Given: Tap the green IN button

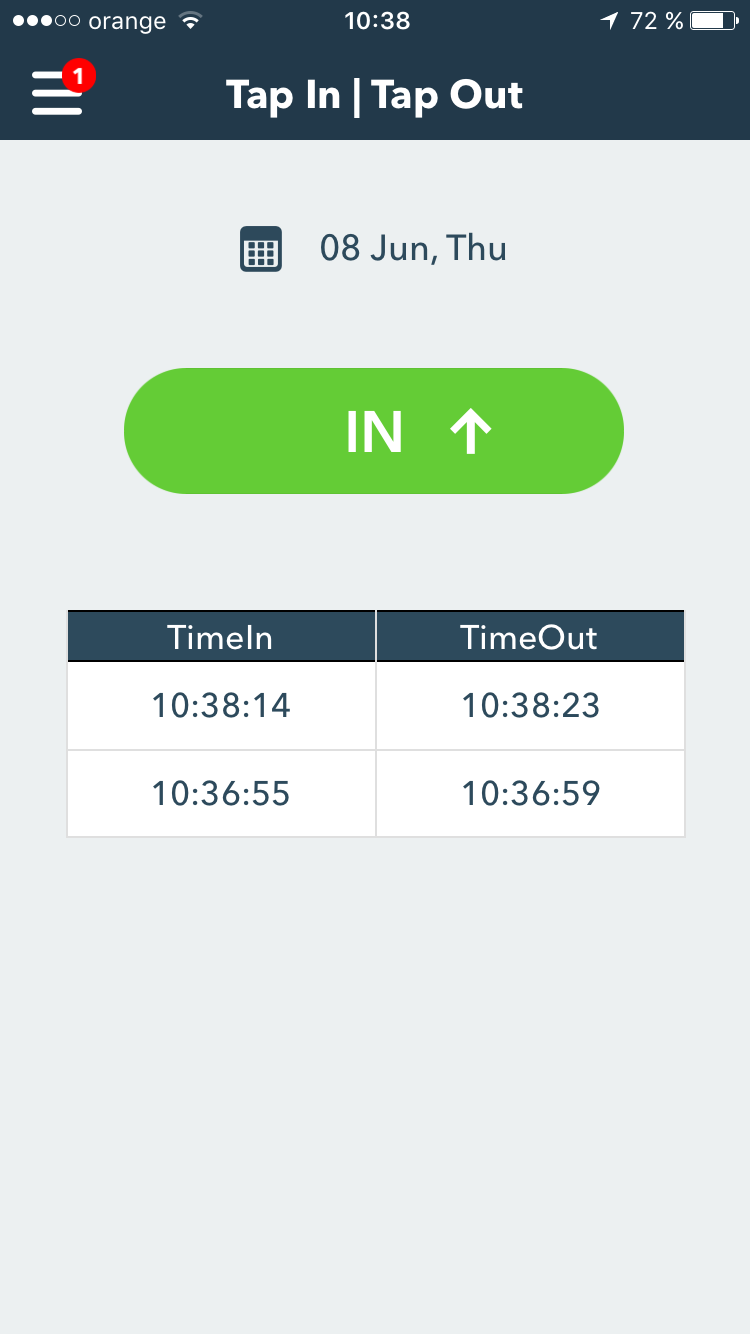Looking at the screenshot, I should click(x=374, y=431).
